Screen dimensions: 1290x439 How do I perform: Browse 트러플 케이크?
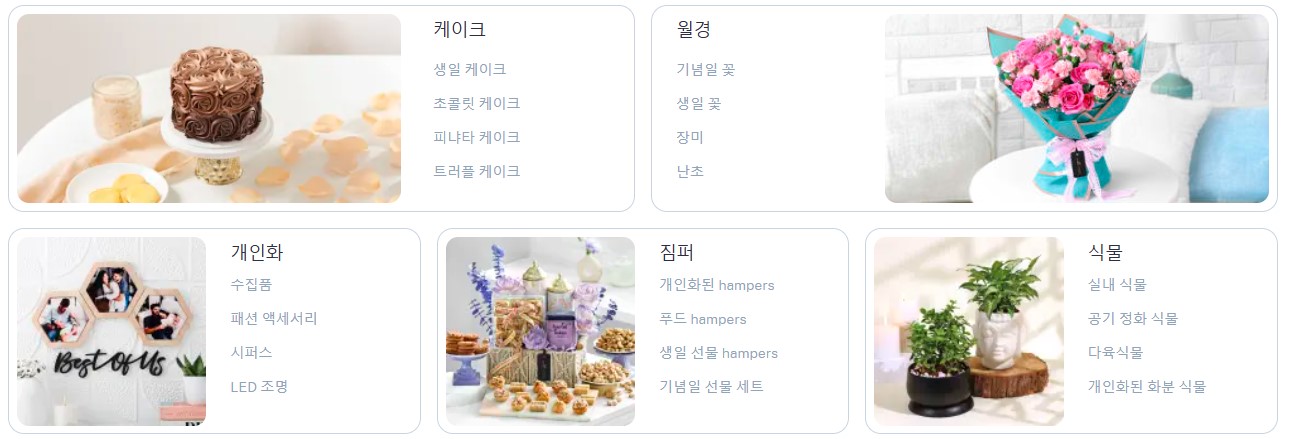click(x=476, y=171)
